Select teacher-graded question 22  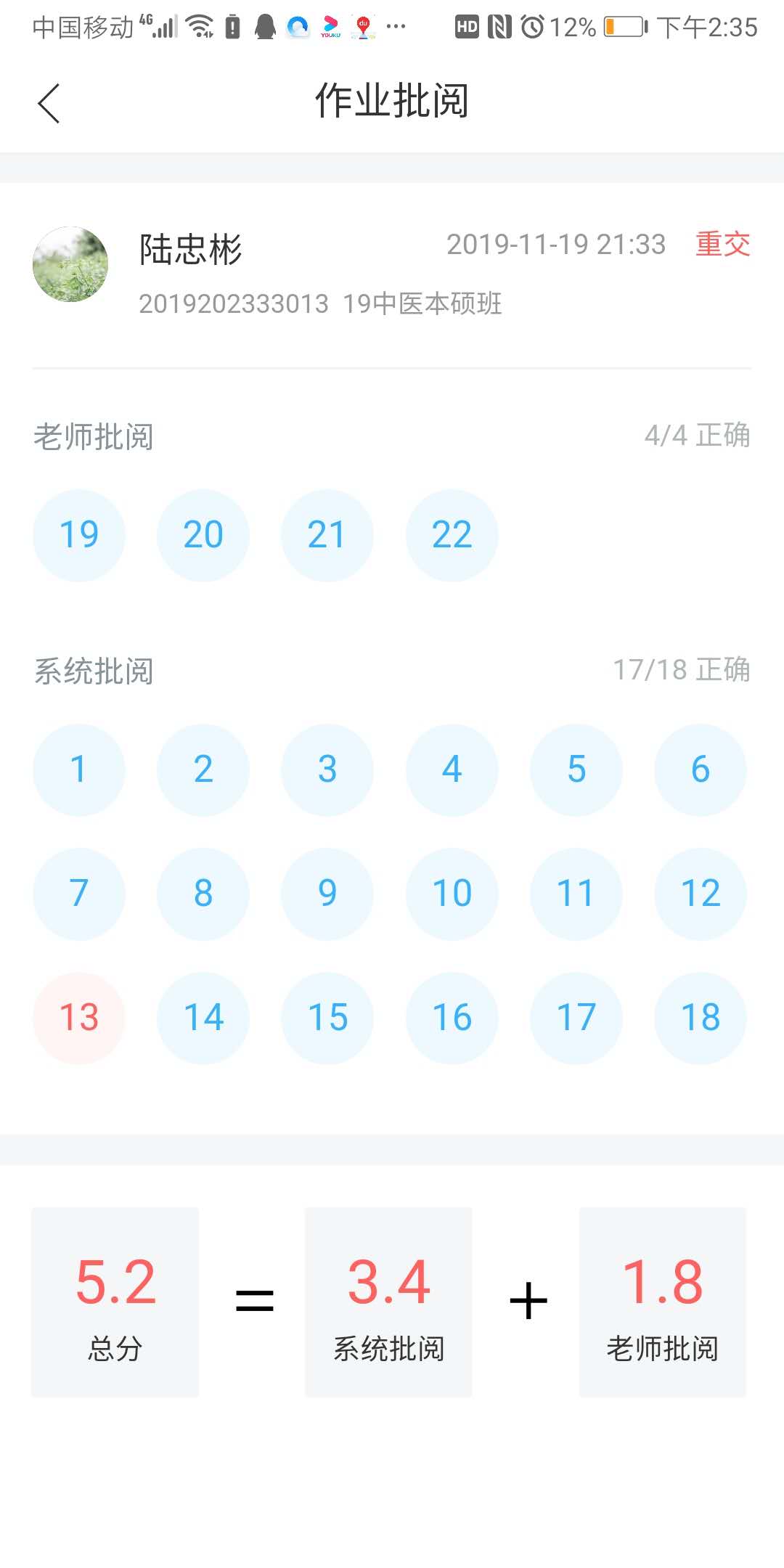coord(452,535)
